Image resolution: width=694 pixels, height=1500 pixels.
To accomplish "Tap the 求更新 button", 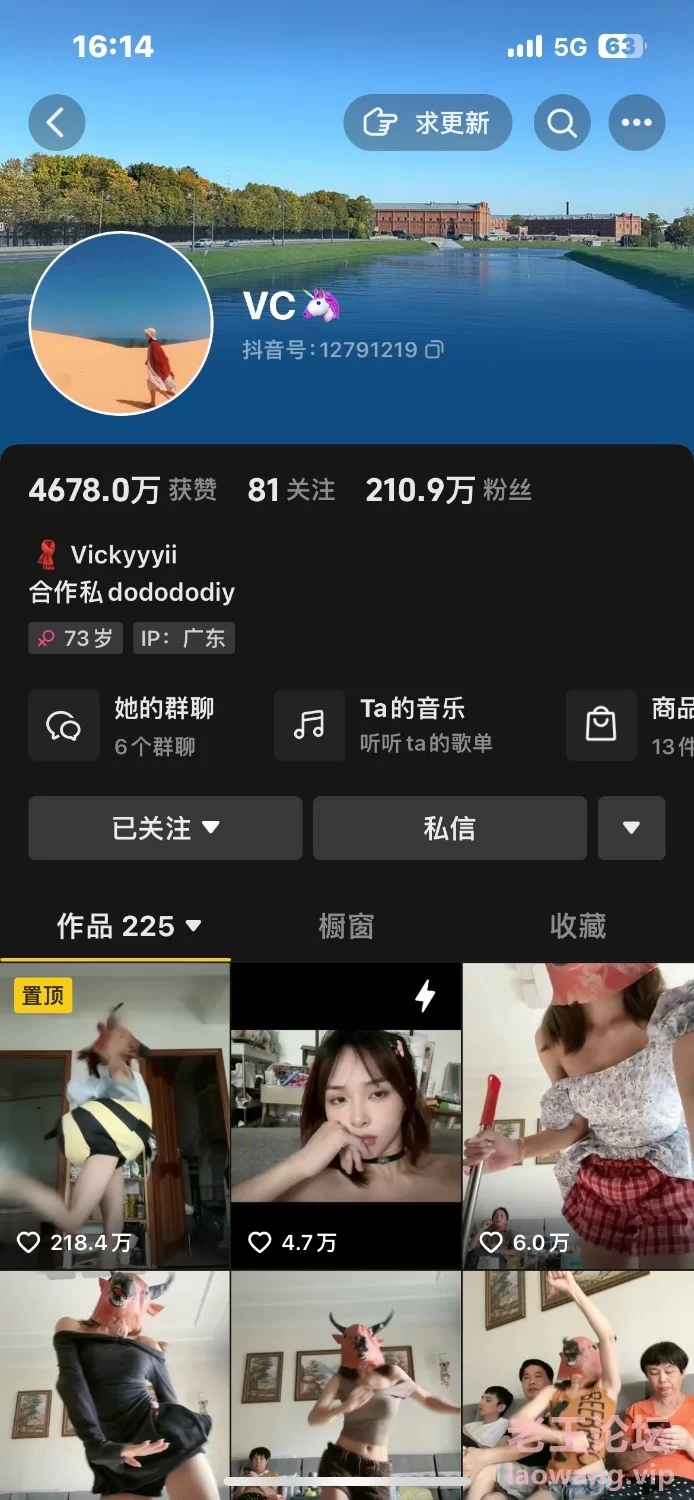I will coord(427,123).
